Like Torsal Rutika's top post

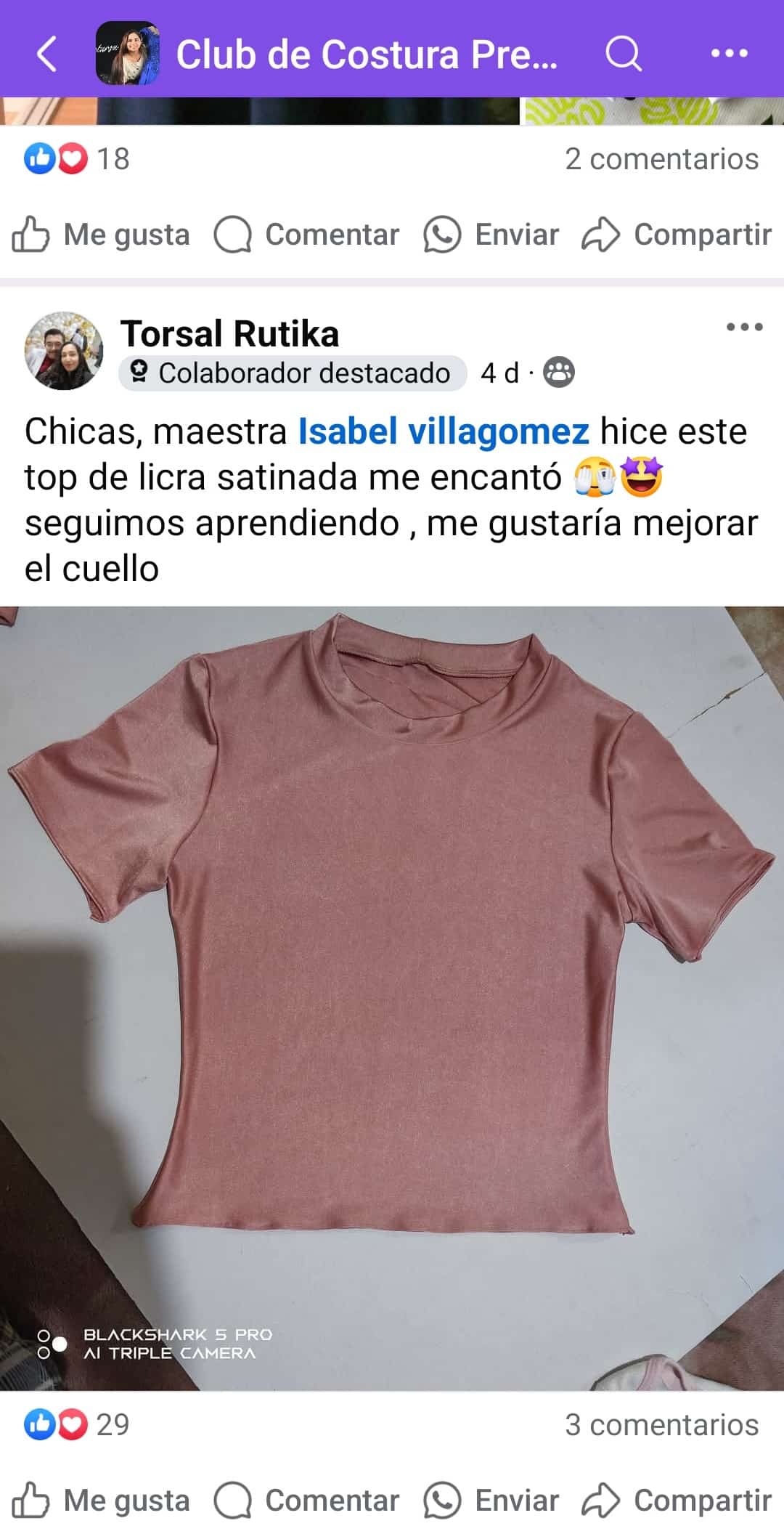pos(101,1501)
